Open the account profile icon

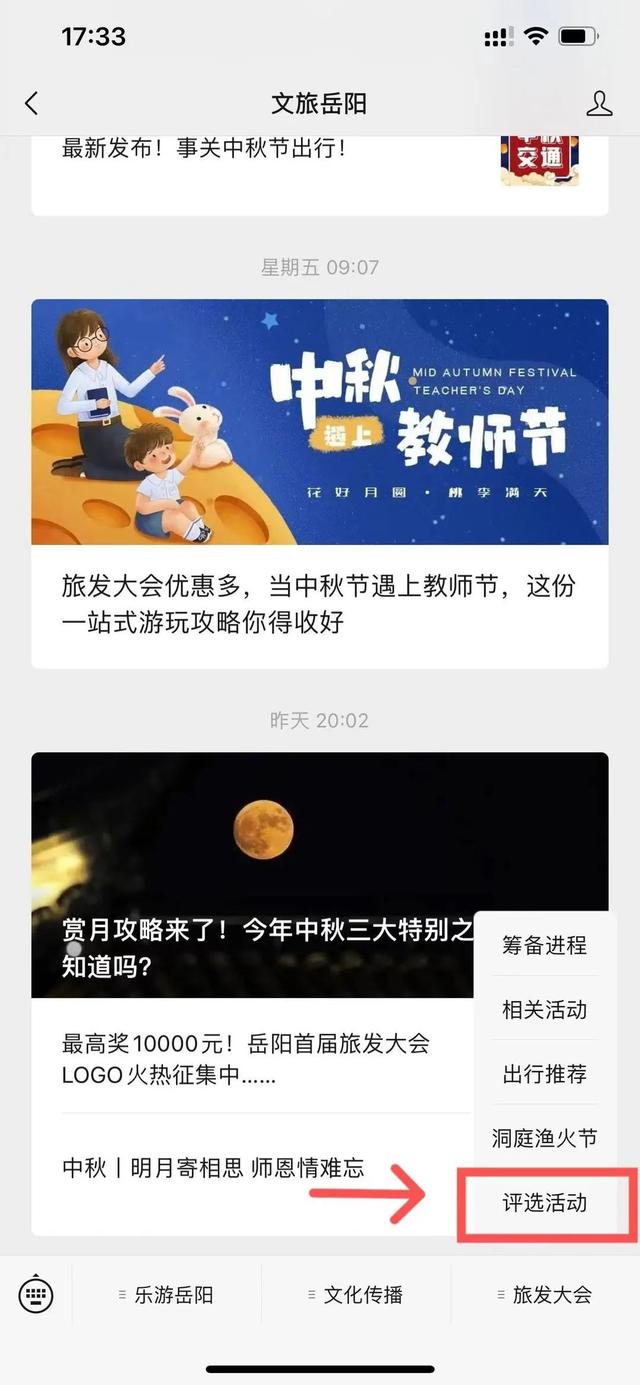[x=599, y=103]
